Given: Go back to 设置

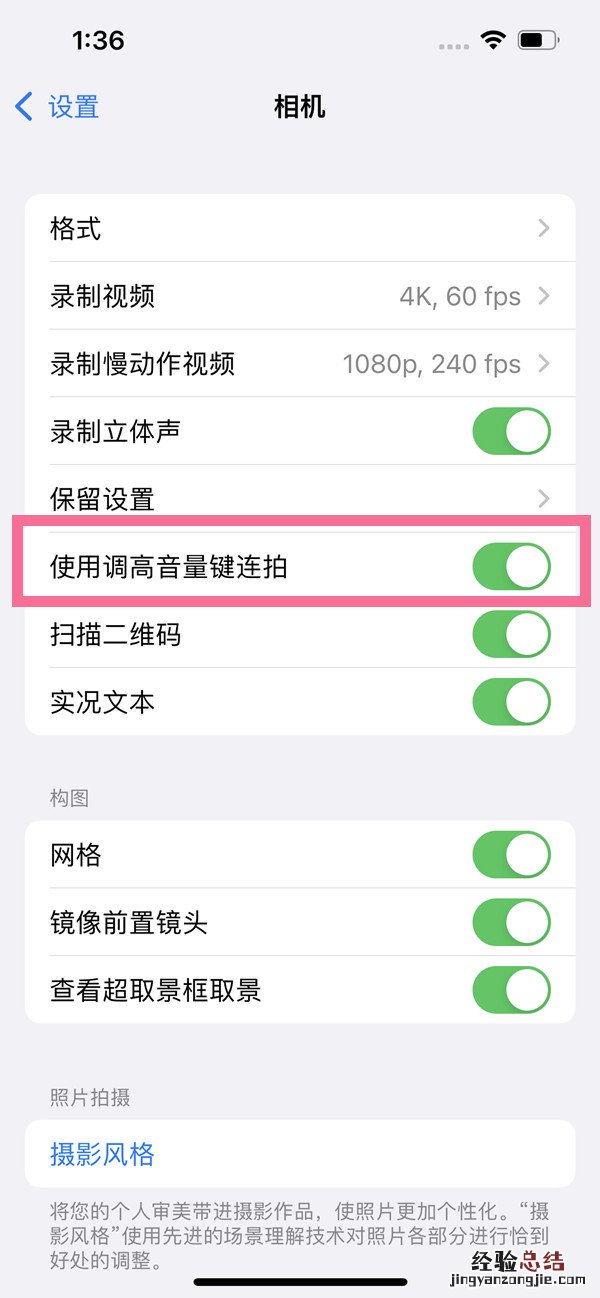Looking at the screenshot, I should [x=58, y=106].
